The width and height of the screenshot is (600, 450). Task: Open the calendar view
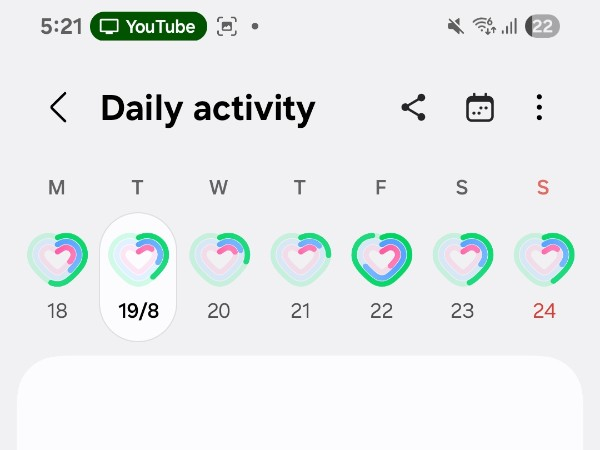(480, 108)
